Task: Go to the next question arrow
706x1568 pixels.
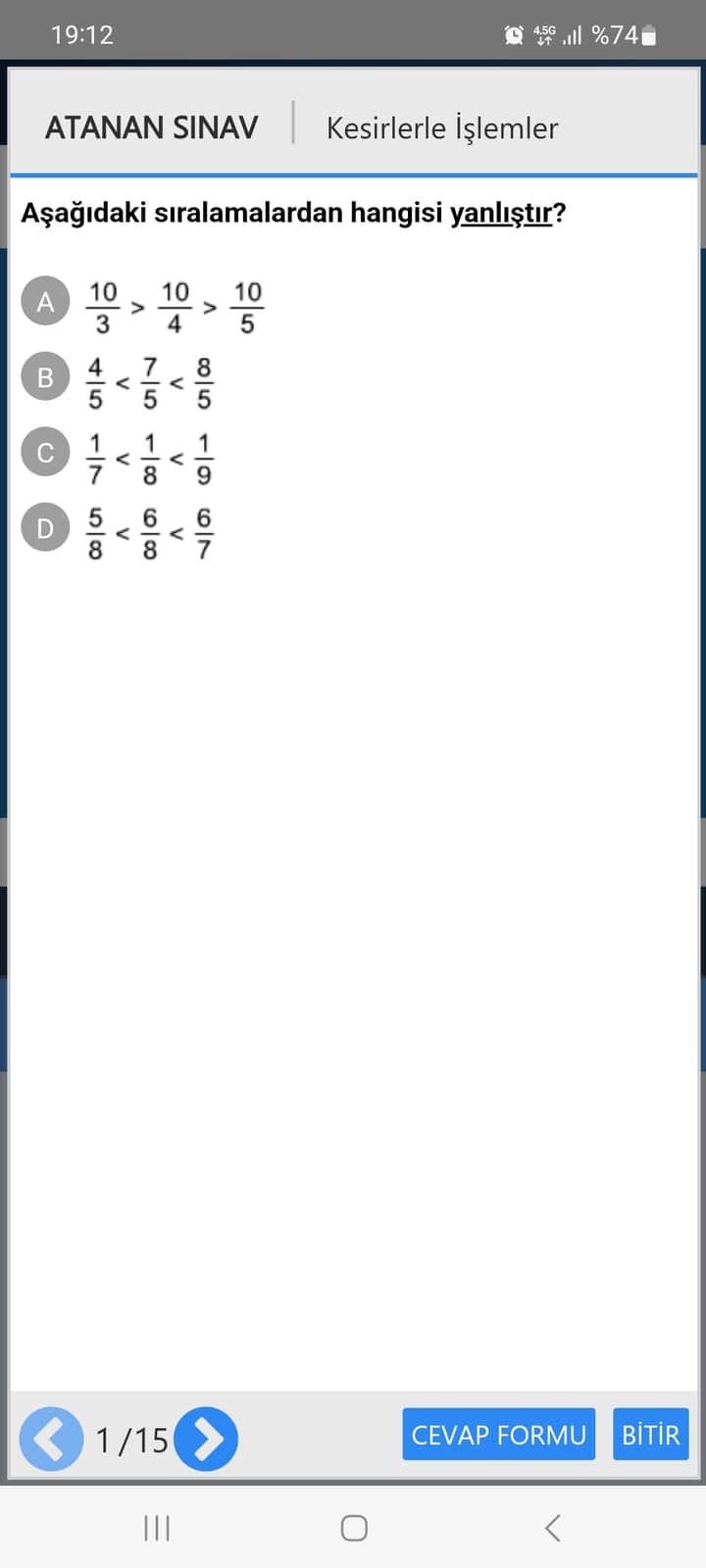Action: click(206, 1439)
